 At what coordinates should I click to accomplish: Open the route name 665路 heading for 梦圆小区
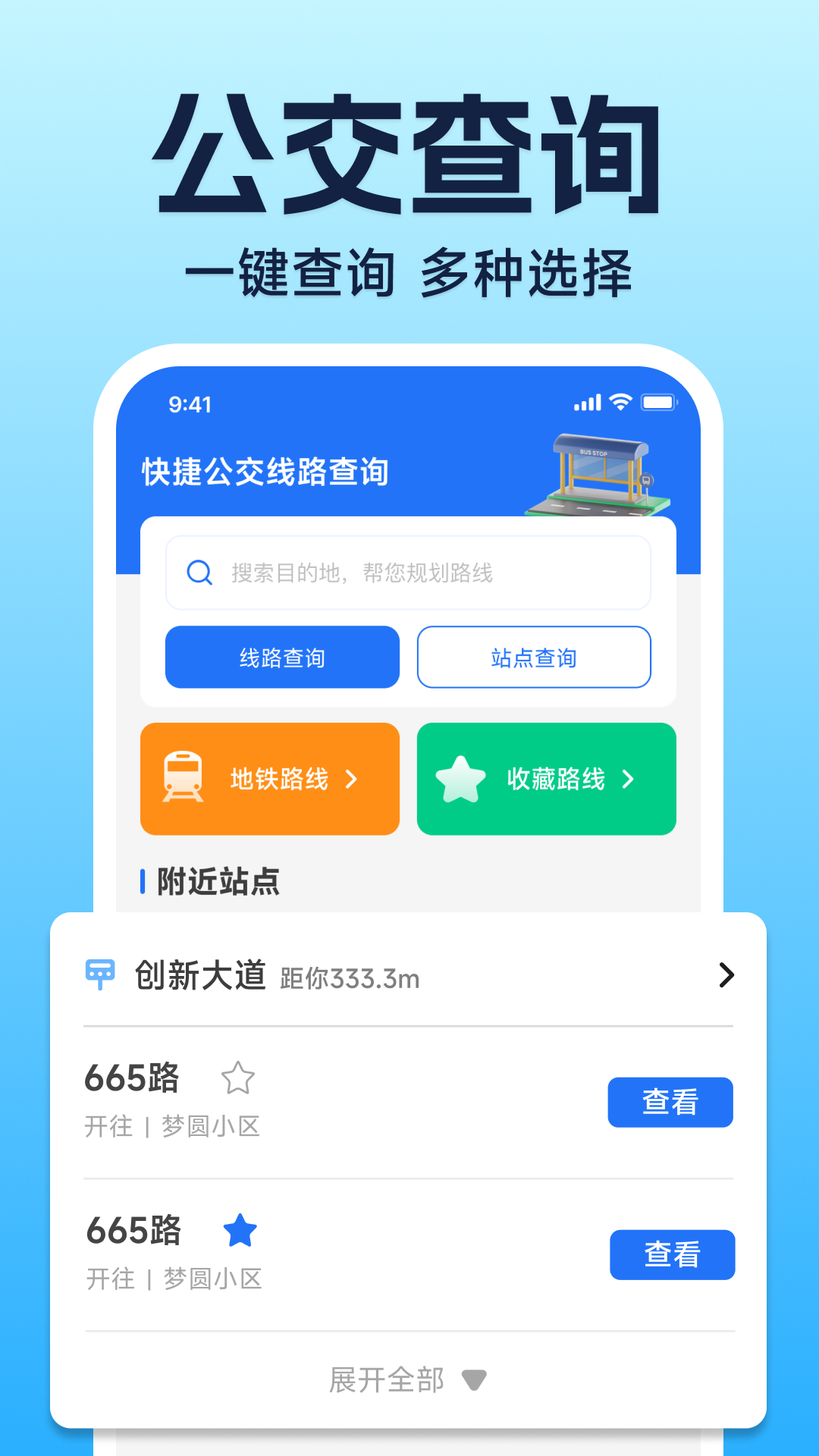coord(133,1077)
